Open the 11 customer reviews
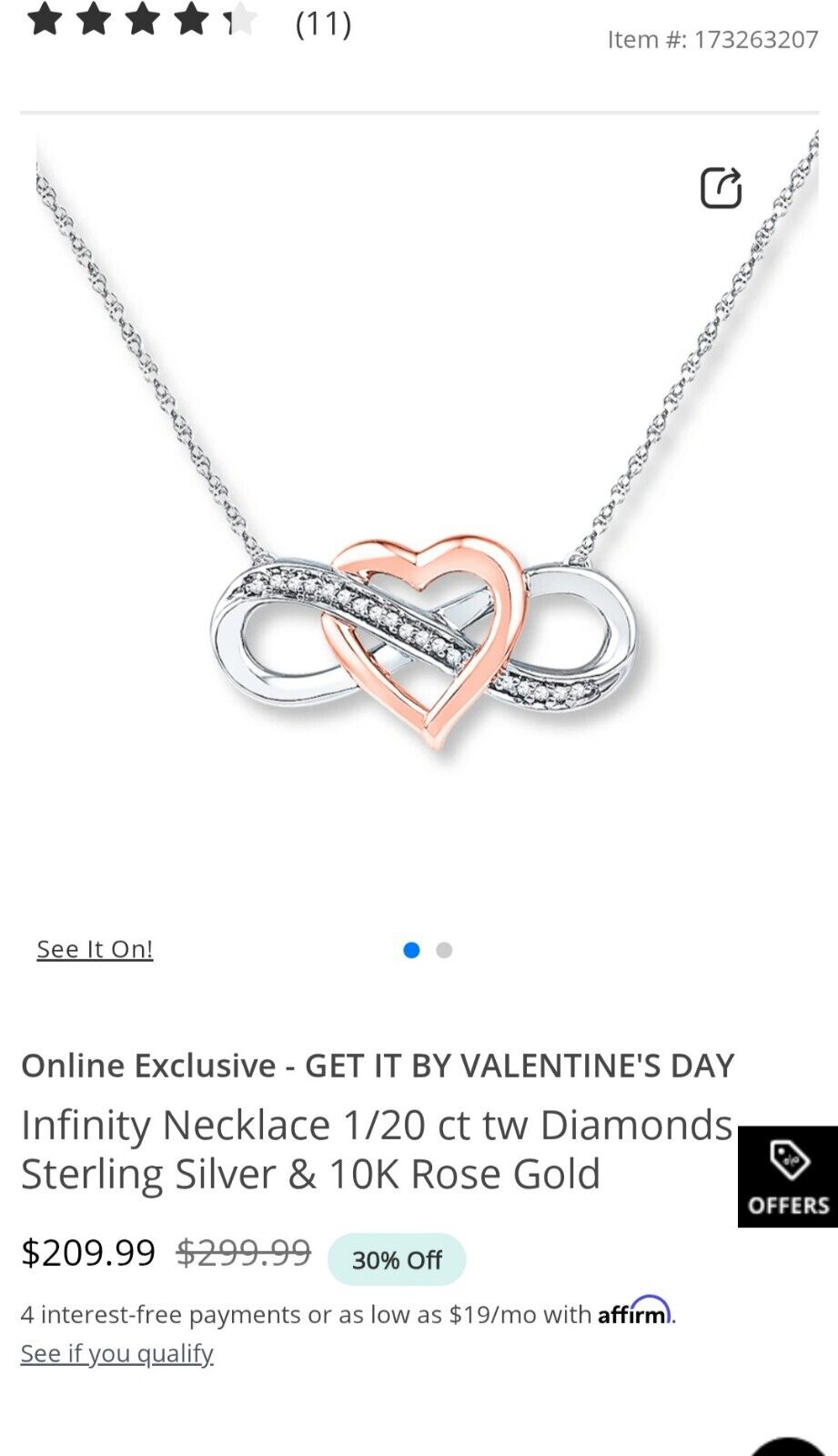This screenshot has width=838, height=1456. [323, 23]
